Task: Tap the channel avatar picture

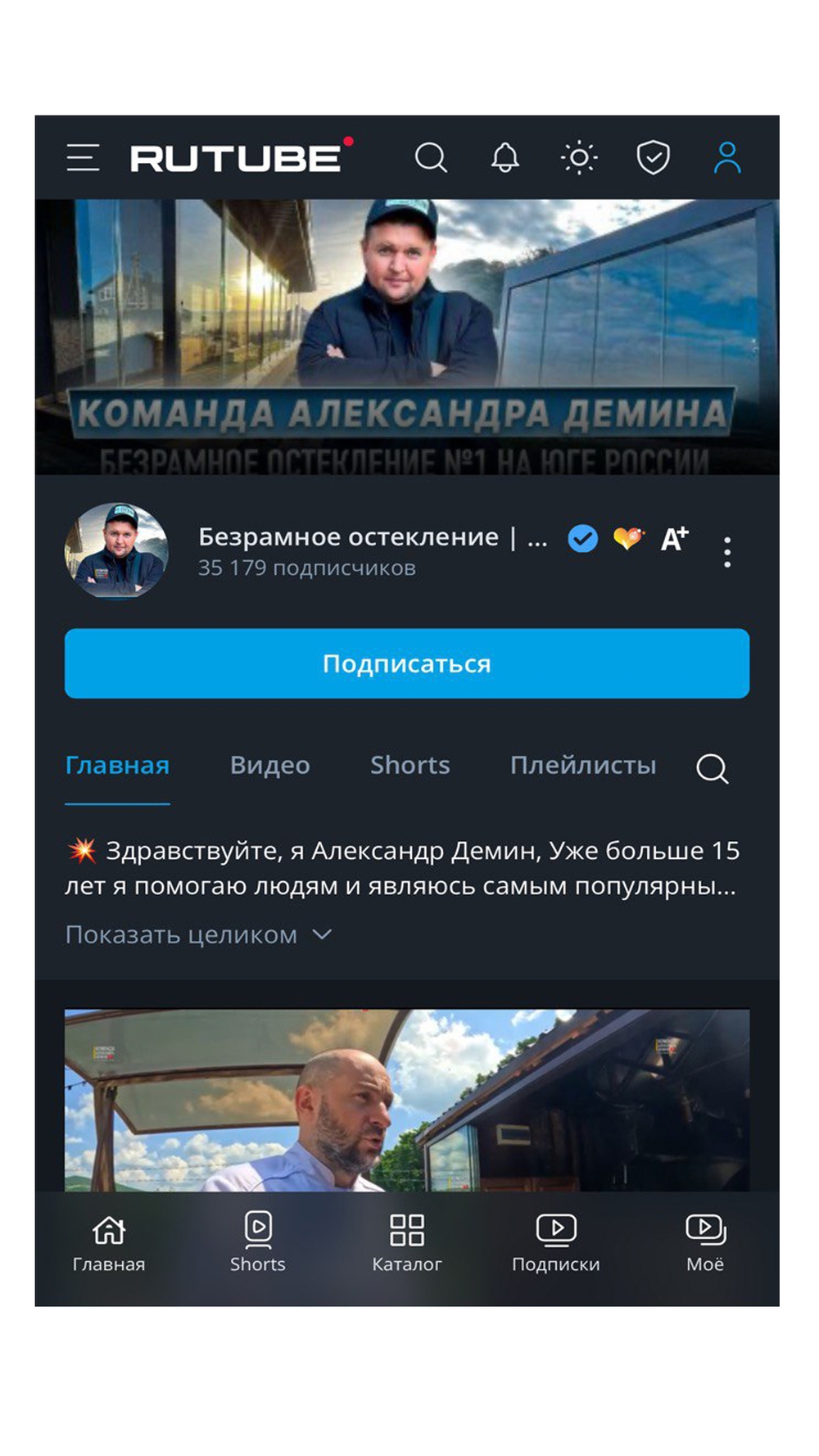Action: click(x=116, y=550)
